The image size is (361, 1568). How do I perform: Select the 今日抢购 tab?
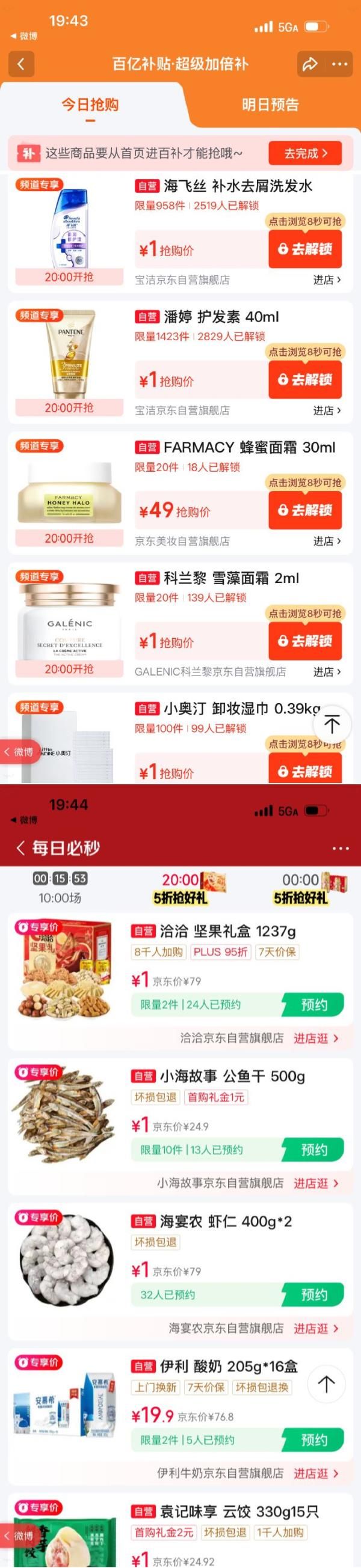pyautogui.click(x=90, y=105)
